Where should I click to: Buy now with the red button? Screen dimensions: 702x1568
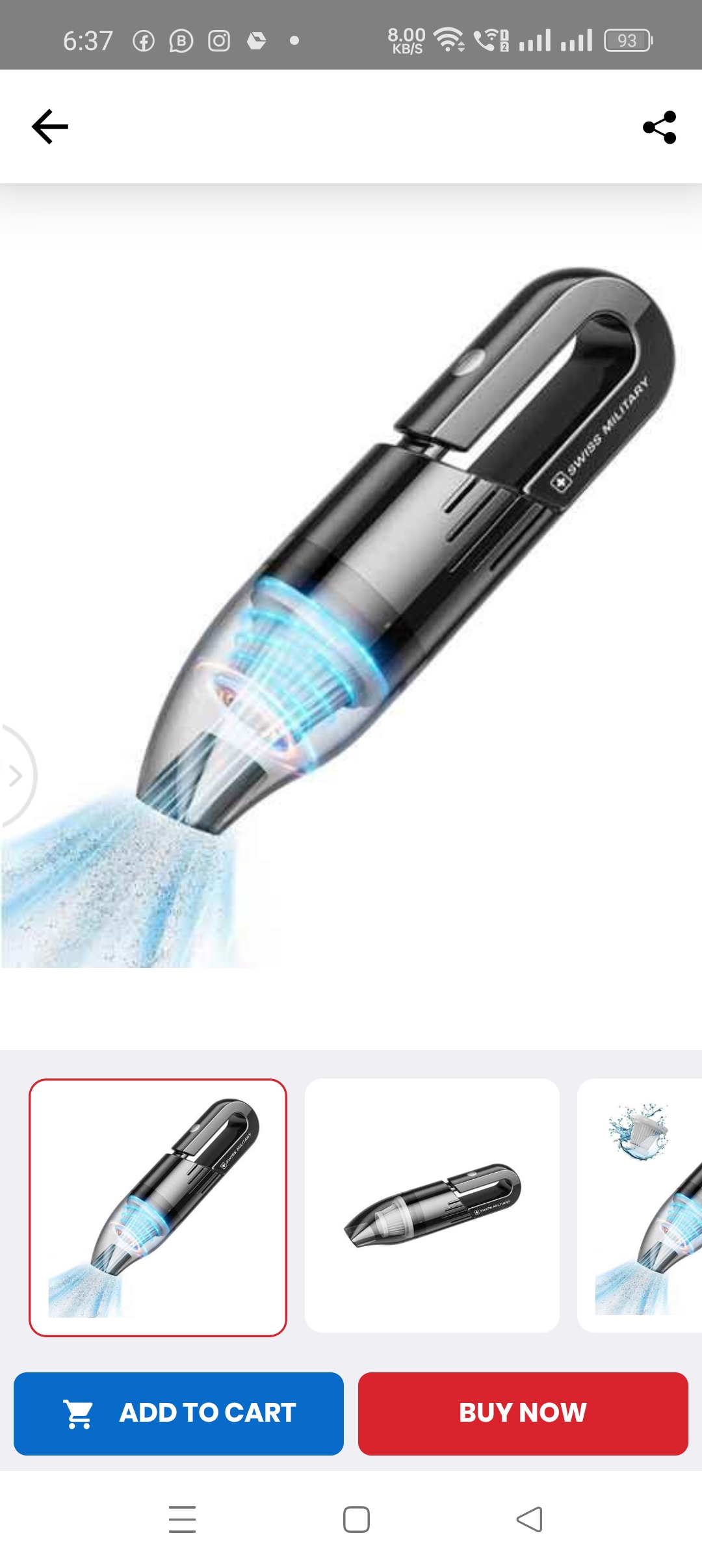coord(523,1413)
